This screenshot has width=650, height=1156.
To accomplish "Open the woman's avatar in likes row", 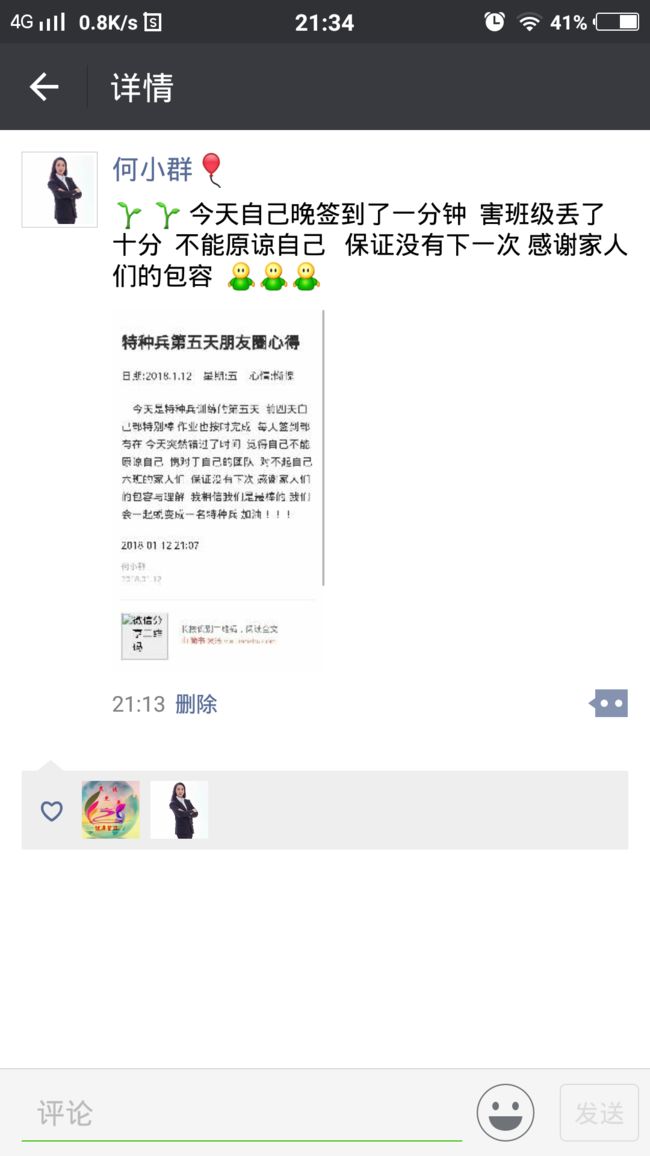I will (x=179, y=809).
